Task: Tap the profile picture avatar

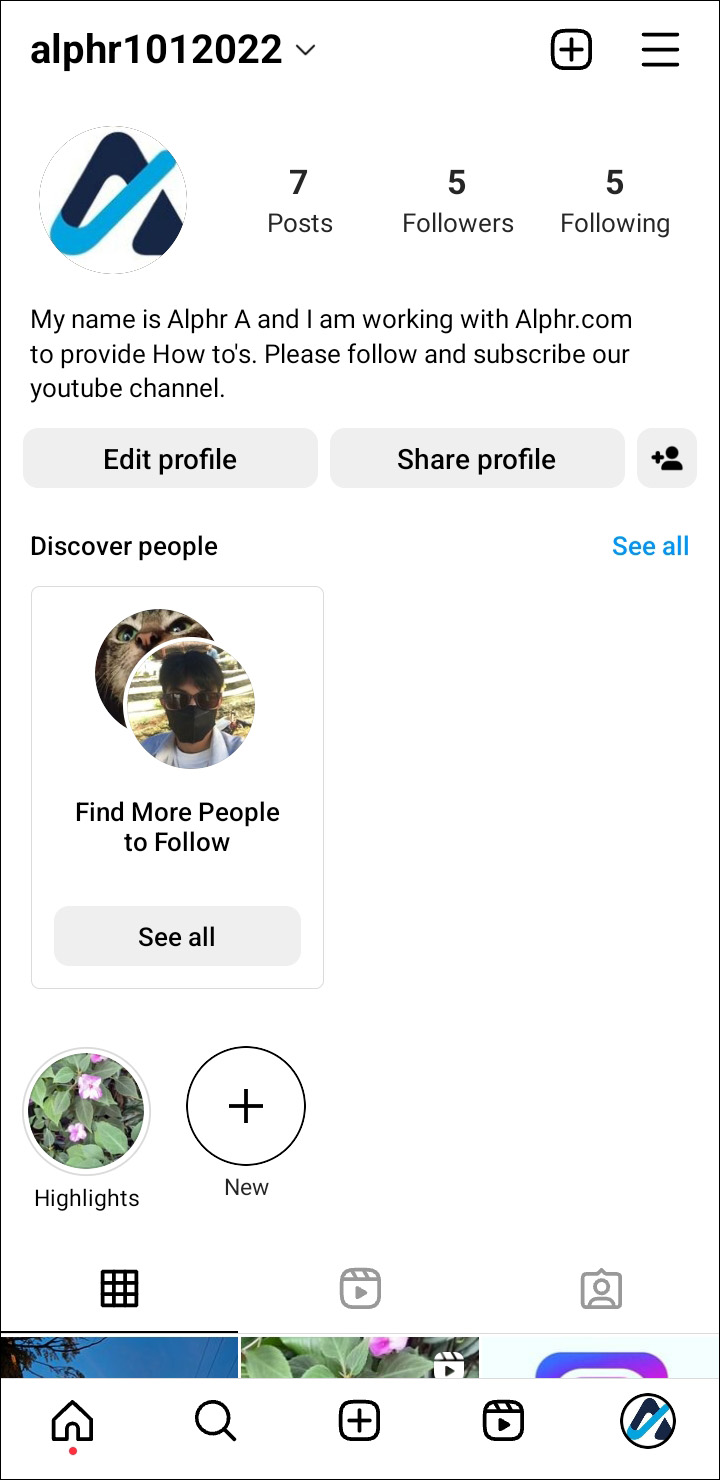Action: [112, 200]
